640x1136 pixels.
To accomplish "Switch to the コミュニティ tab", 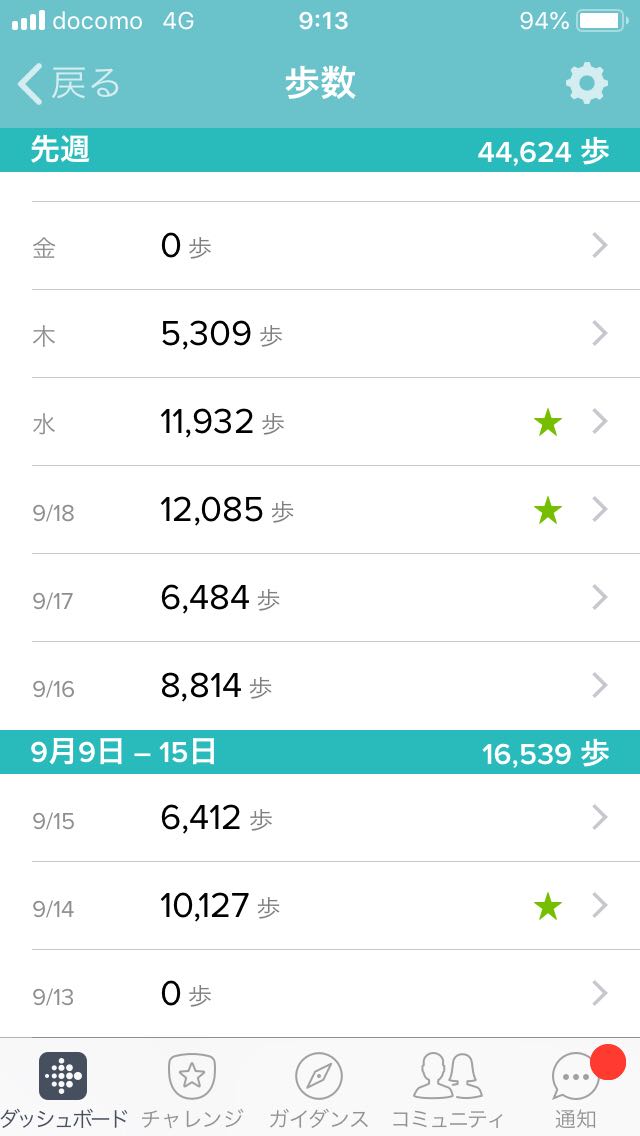I will 447,1088.
